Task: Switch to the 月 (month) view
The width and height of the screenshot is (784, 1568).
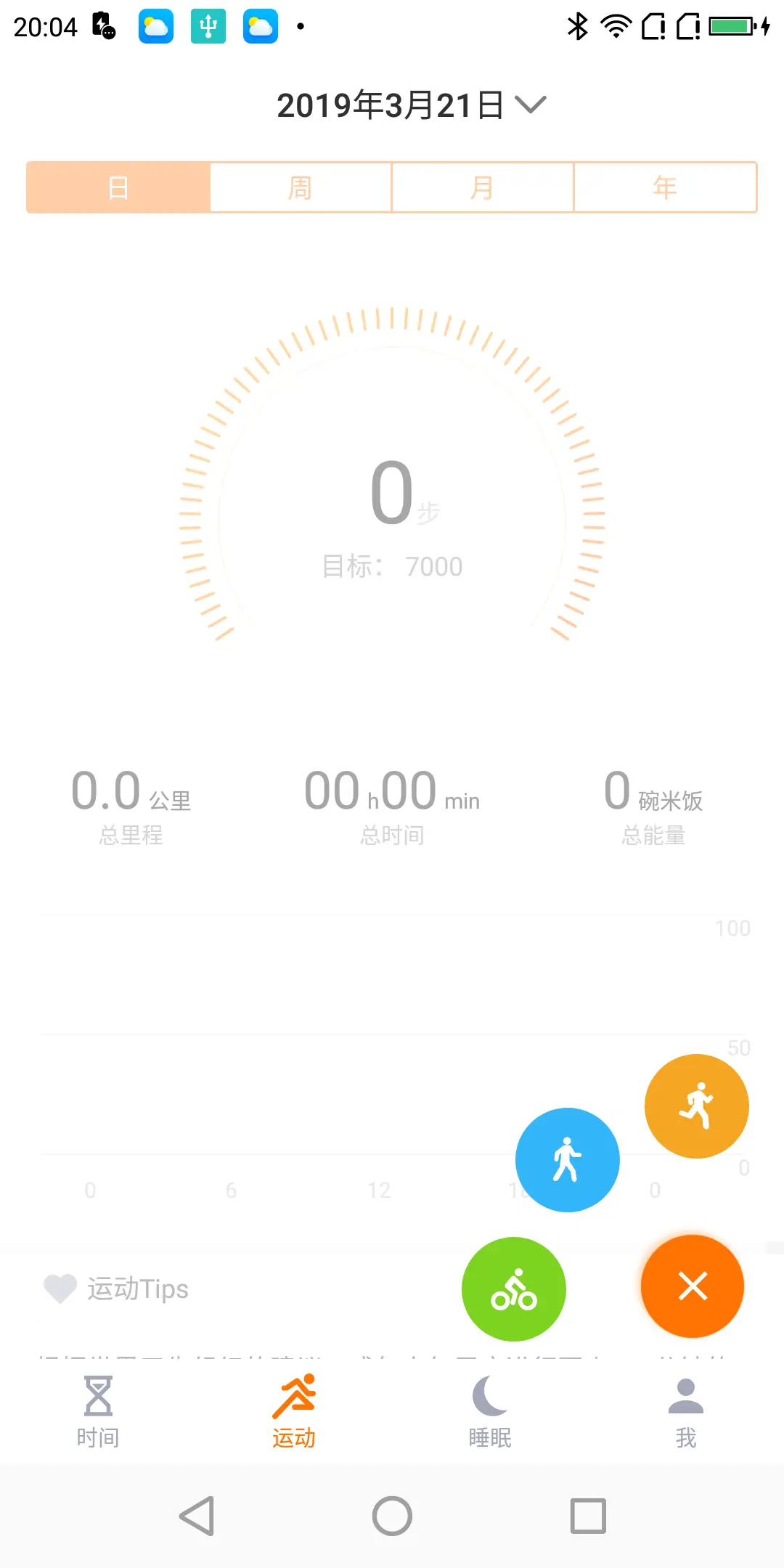Action: click(x=483, y=187)
